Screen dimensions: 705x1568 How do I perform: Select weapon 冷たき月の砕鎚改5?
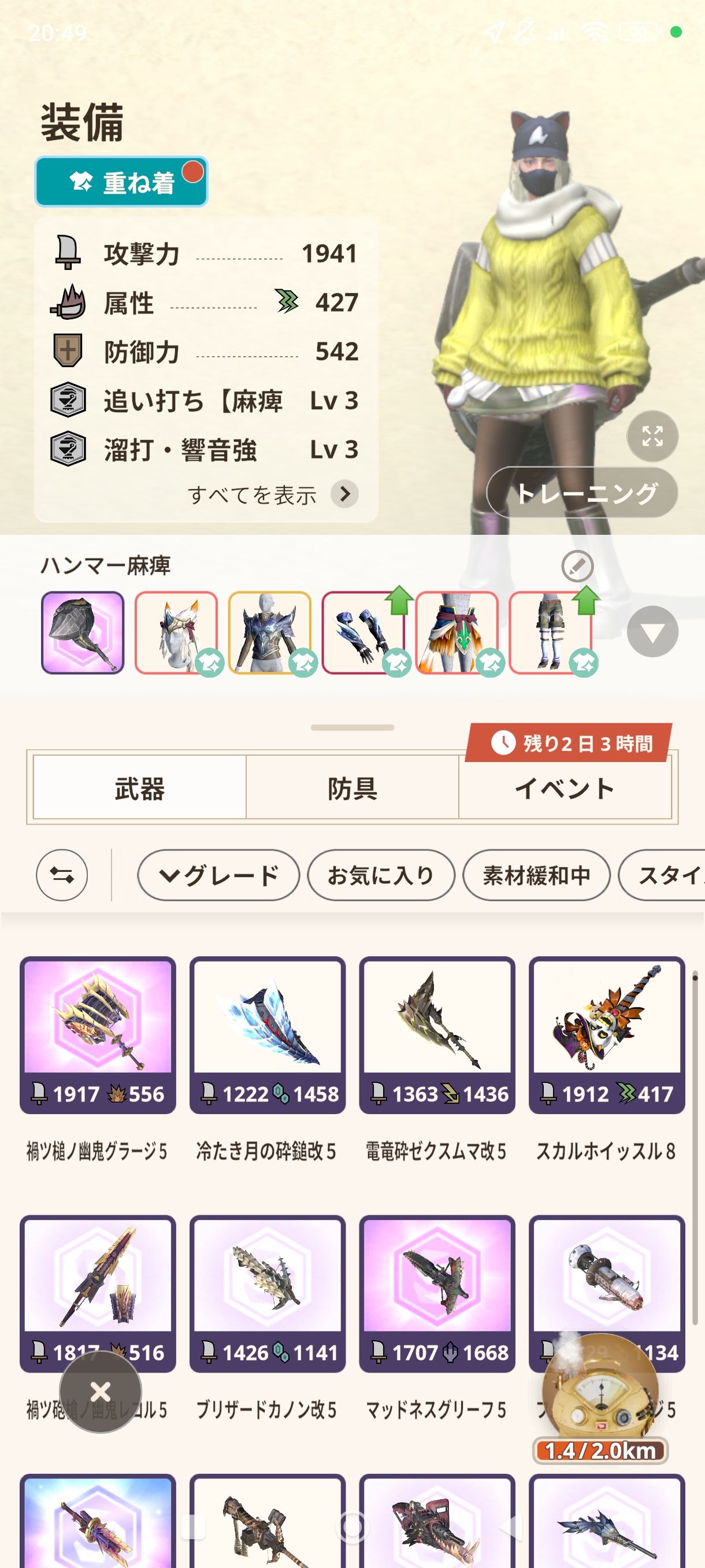(268, 1035)
